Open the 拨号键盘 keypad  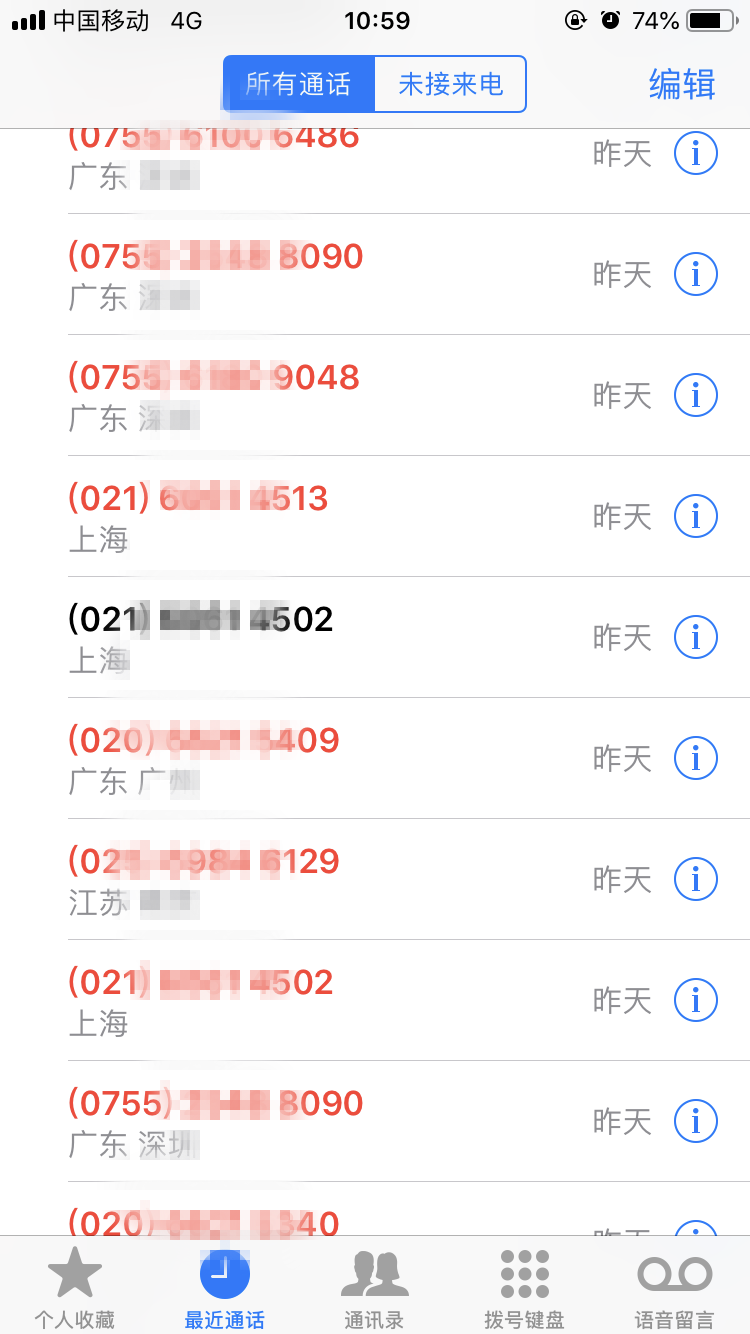[524, 1285]
